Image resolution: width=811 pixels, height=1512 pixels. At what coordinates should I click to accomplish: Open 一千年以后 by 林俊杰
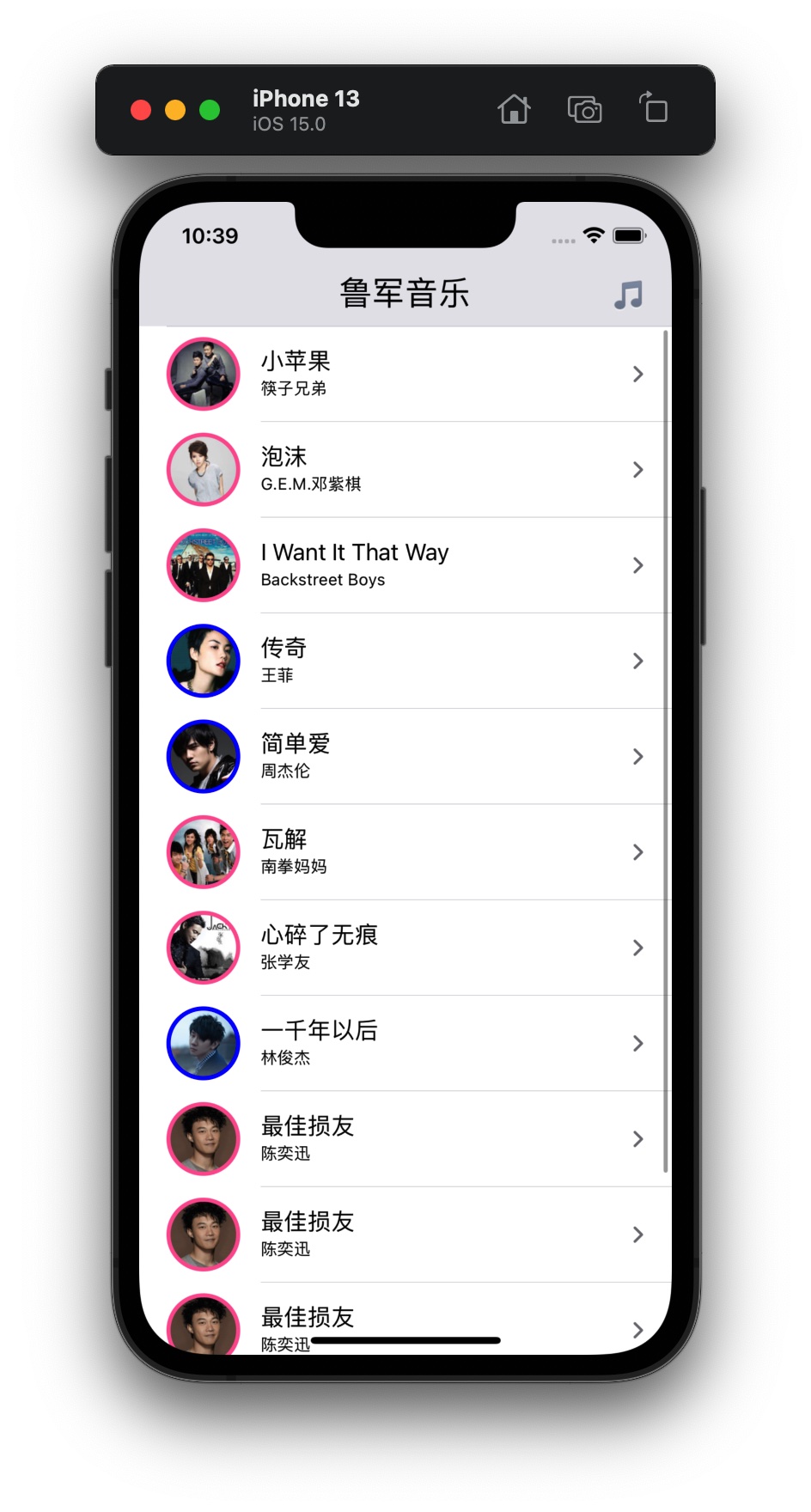tap(404, 1043)
